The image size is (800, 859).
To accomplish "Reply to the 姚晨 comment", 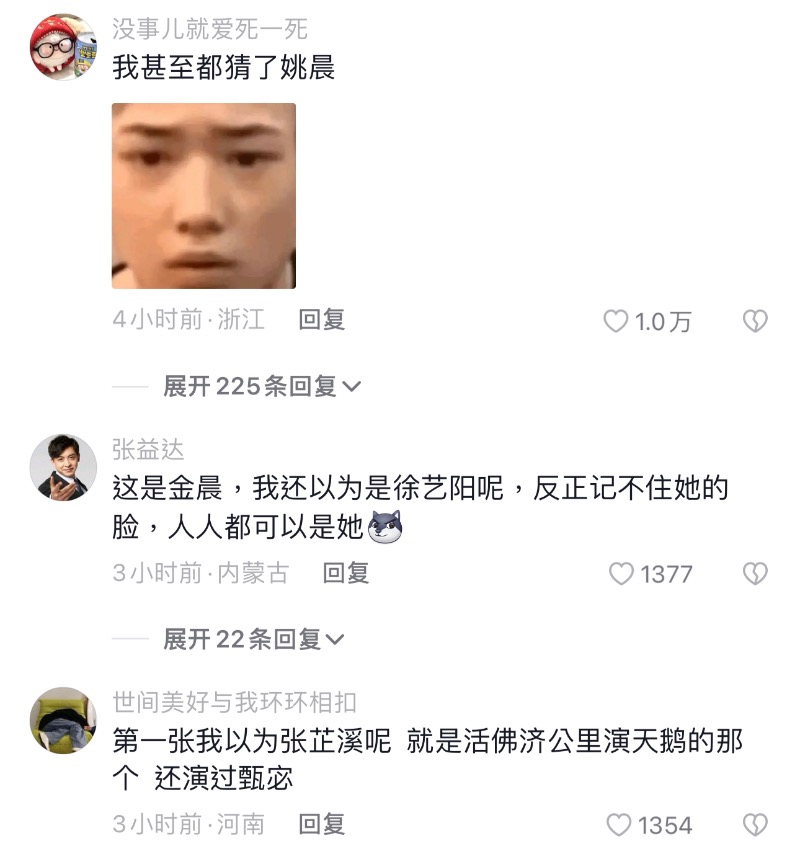I will click(x=322, y=320).
